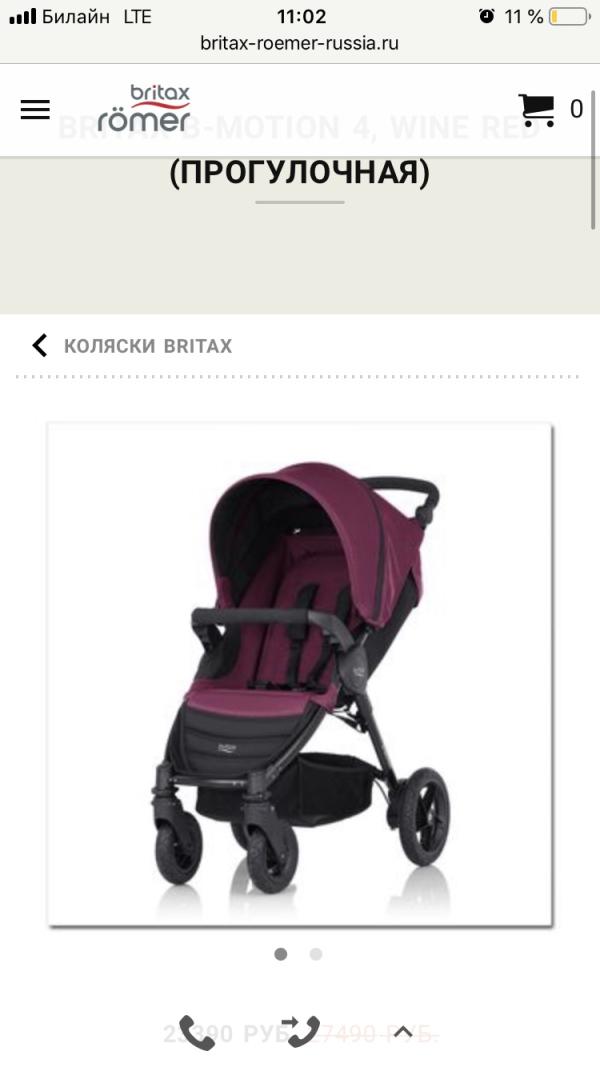Tap the up-arrow to return to top

tap(403, 1032)
